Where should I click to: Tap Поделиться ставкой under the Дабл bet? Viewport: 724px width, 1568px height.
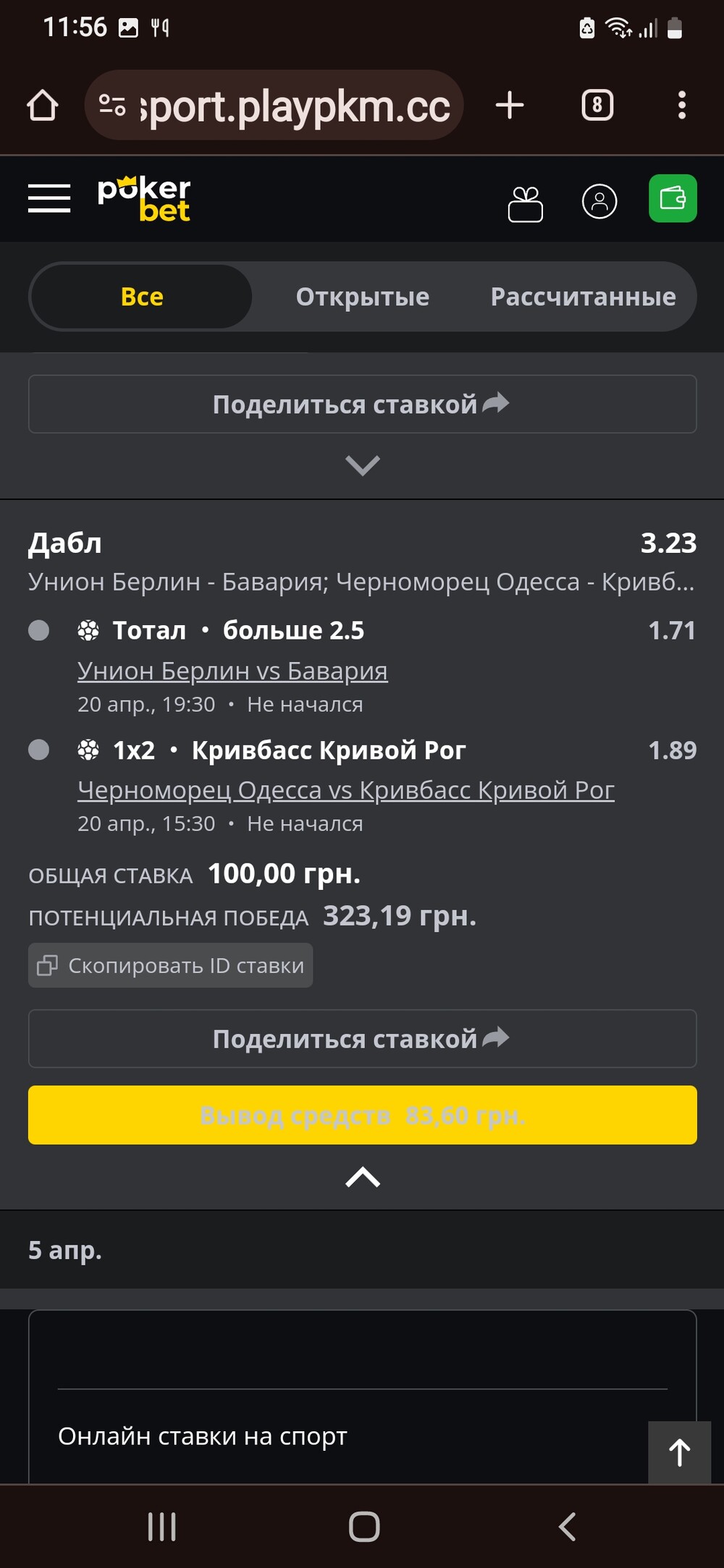363,1038
